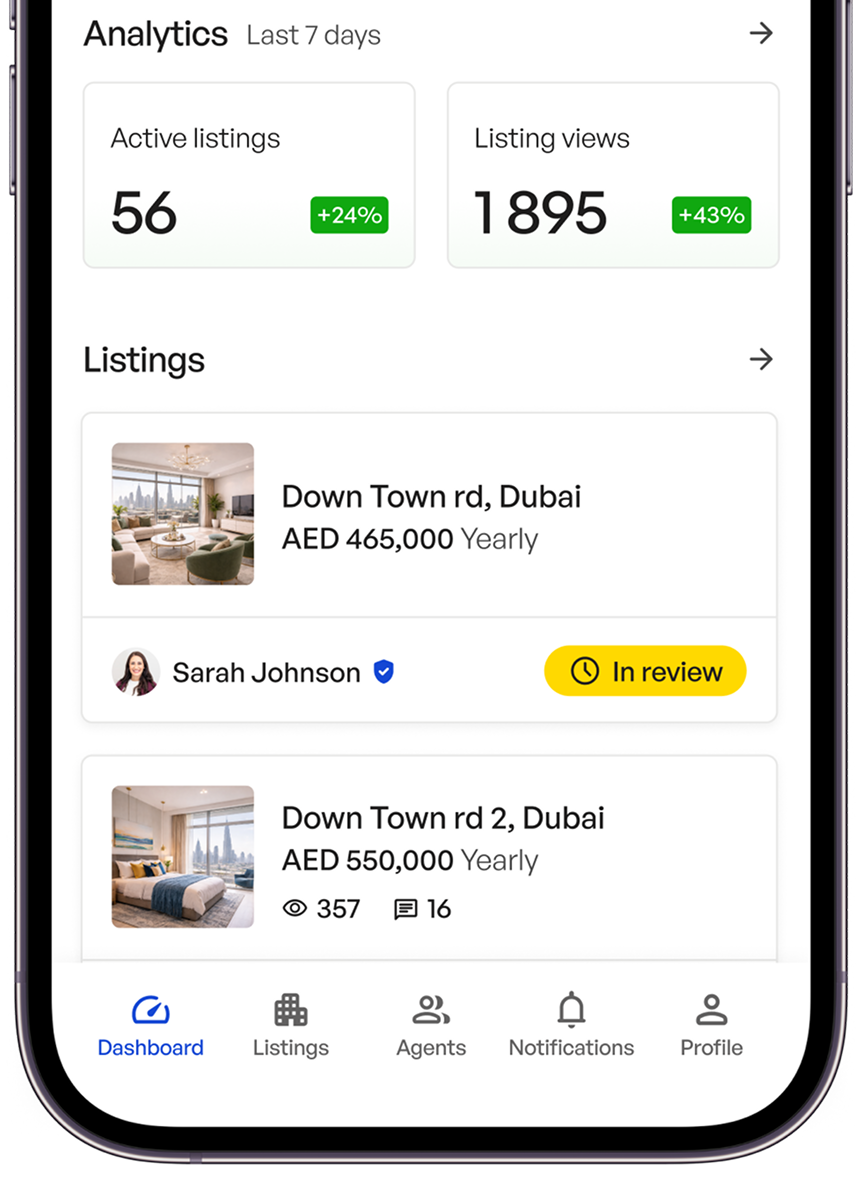Go to the Agents tab
Image resolution: width=861 pixels, height=1179 pixels.
tap(431, 1026)
